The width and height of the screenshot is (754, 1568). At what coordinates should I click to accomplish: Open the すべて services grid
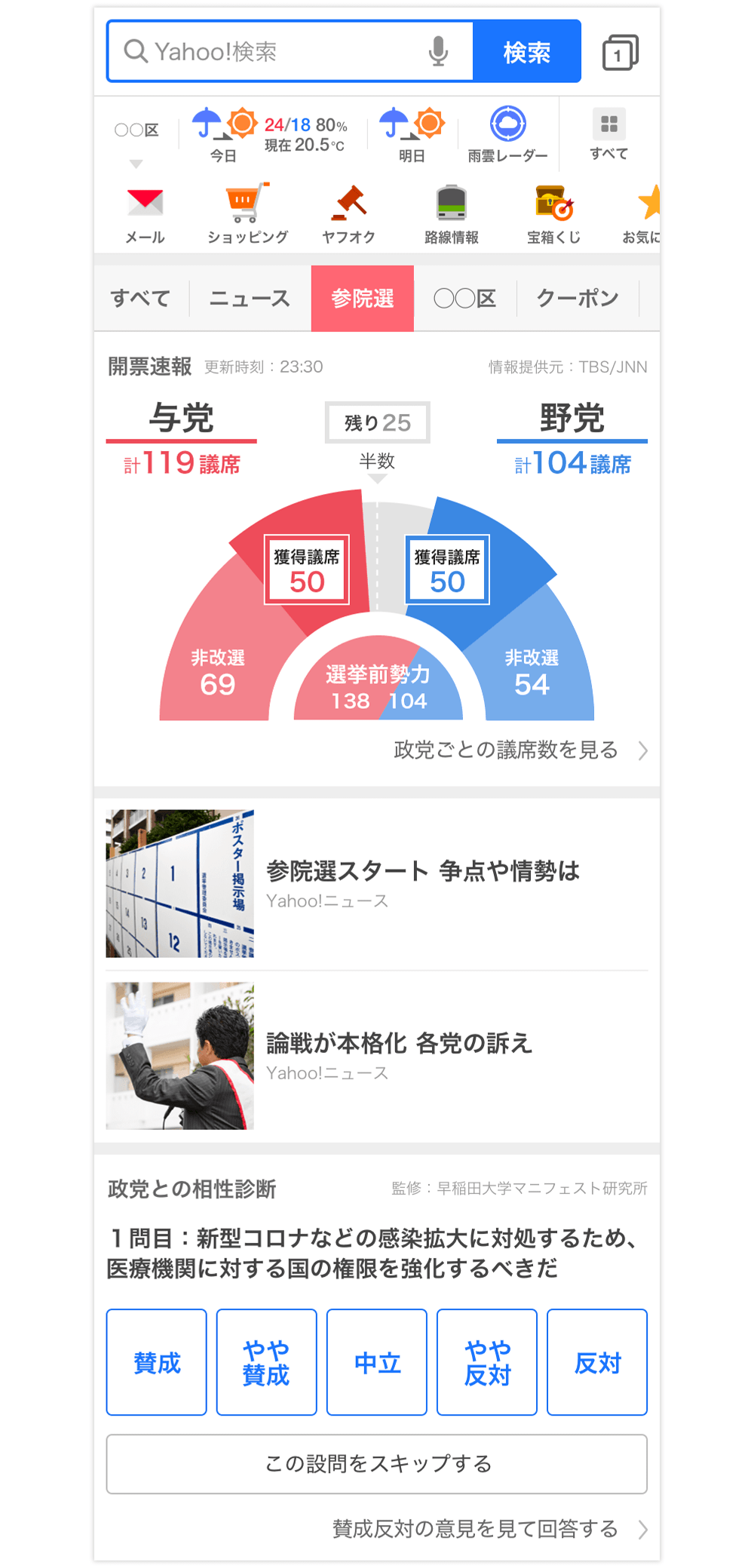pos(608,134)
